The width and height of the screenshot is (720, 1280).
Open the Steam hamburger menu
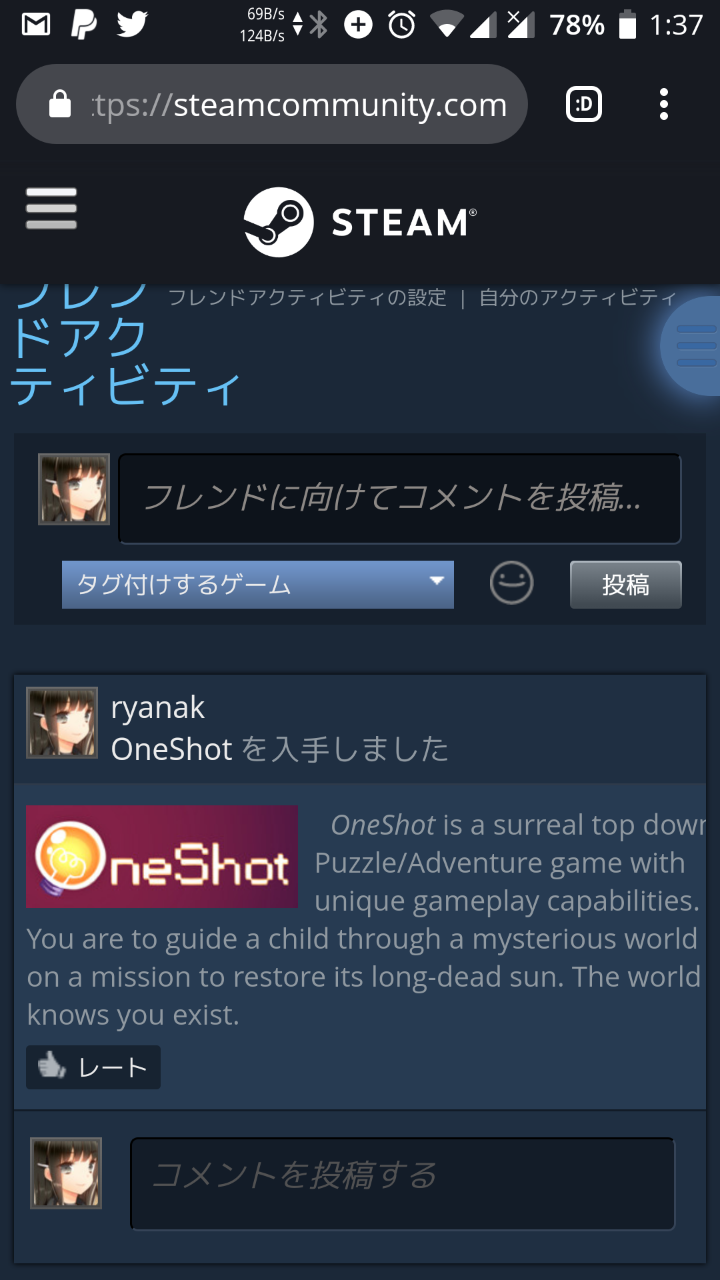pyautogui.click(x=51, y=208)
